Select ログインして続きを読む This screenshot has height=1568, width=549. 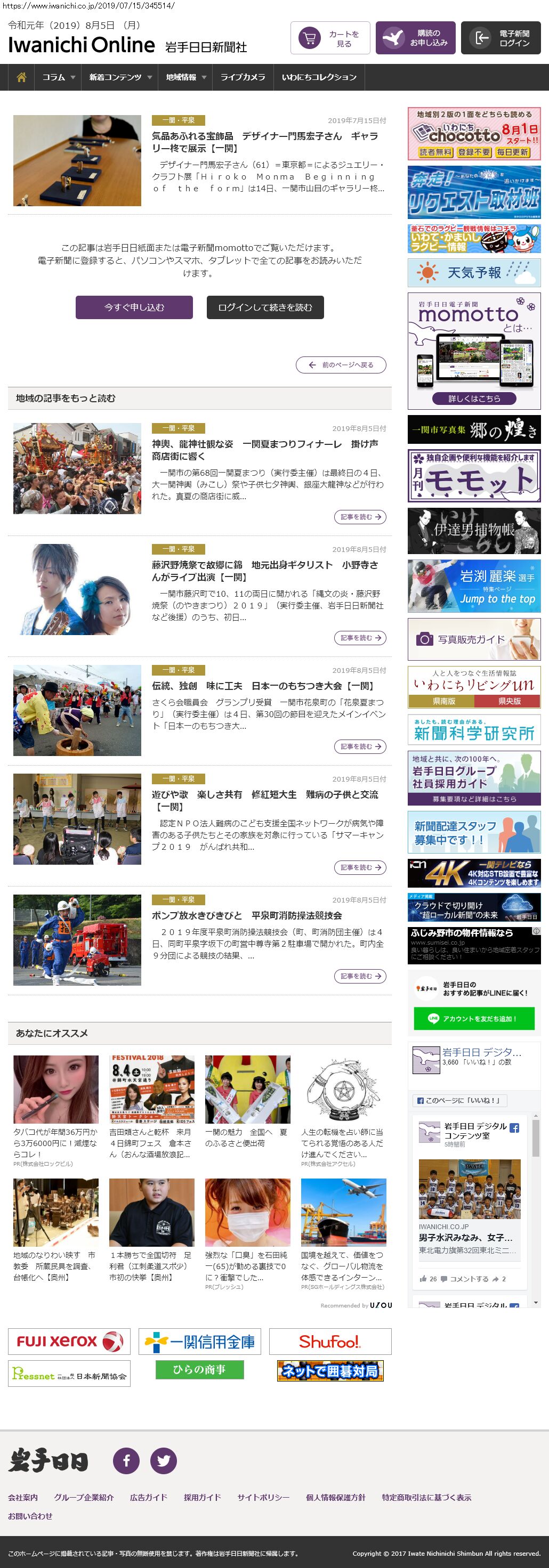click(265, 307)
